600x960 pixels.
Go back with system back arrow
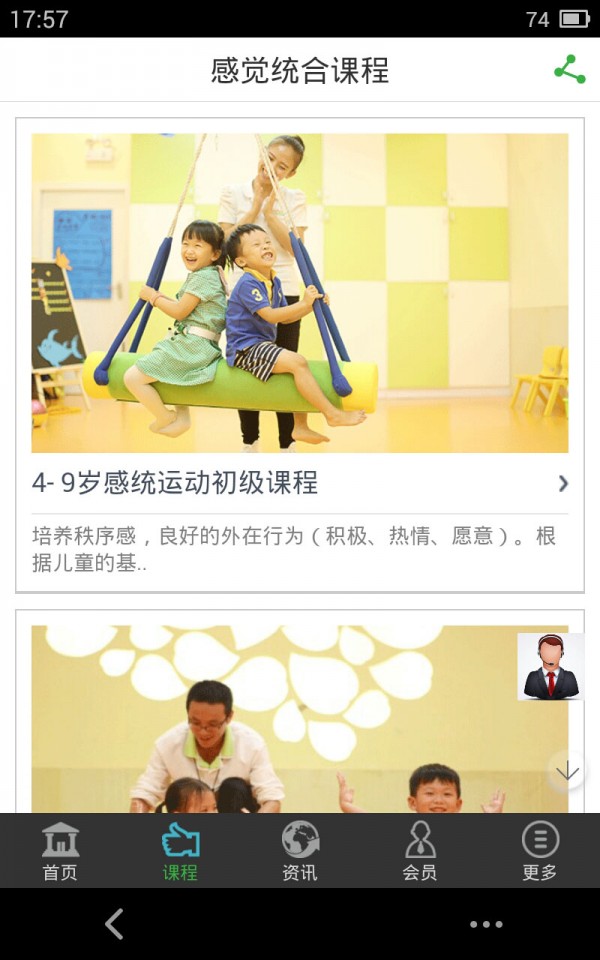click(115, 924)
